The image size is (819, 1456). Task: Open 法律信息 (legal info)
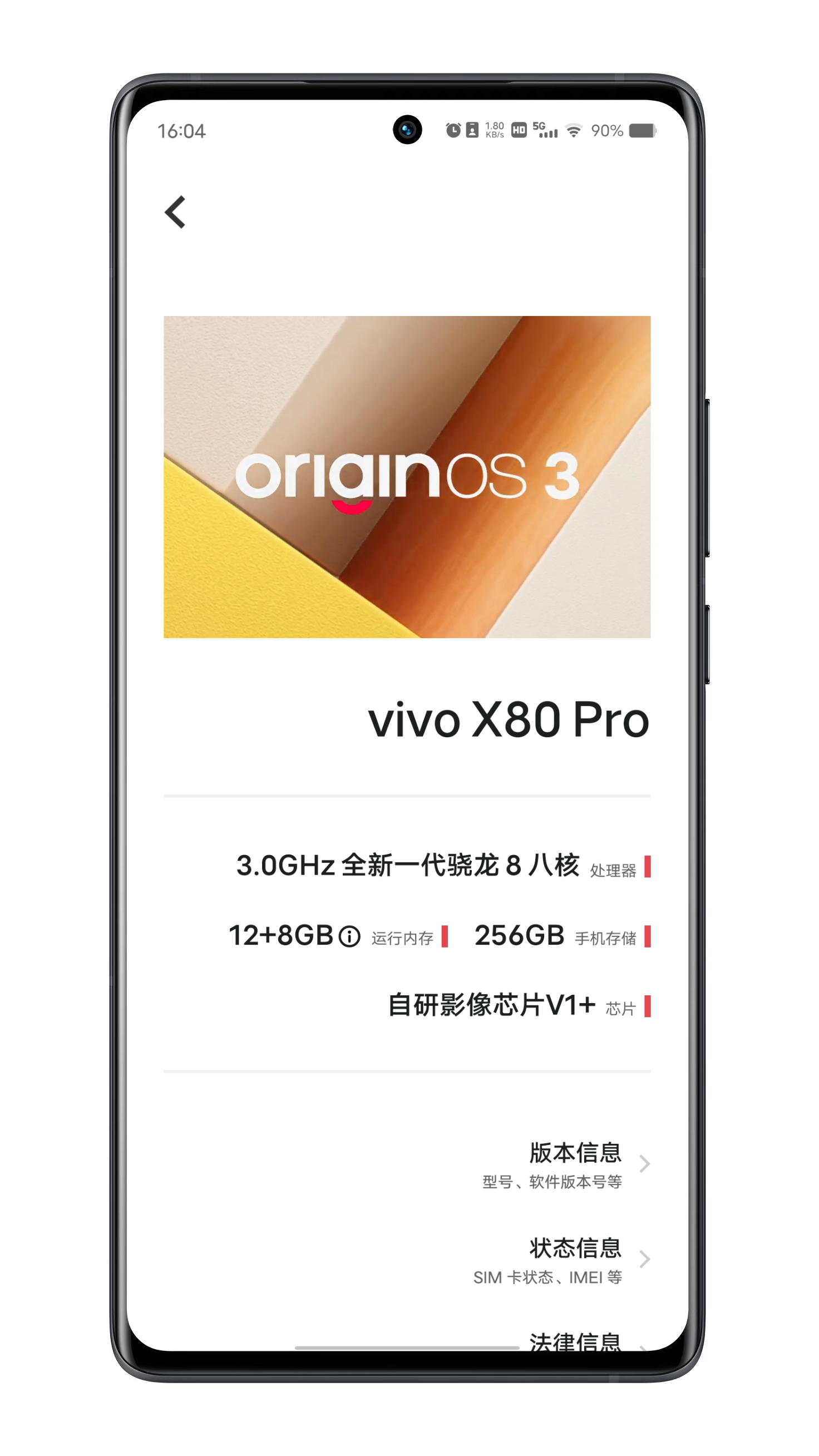coord(575,1341)
